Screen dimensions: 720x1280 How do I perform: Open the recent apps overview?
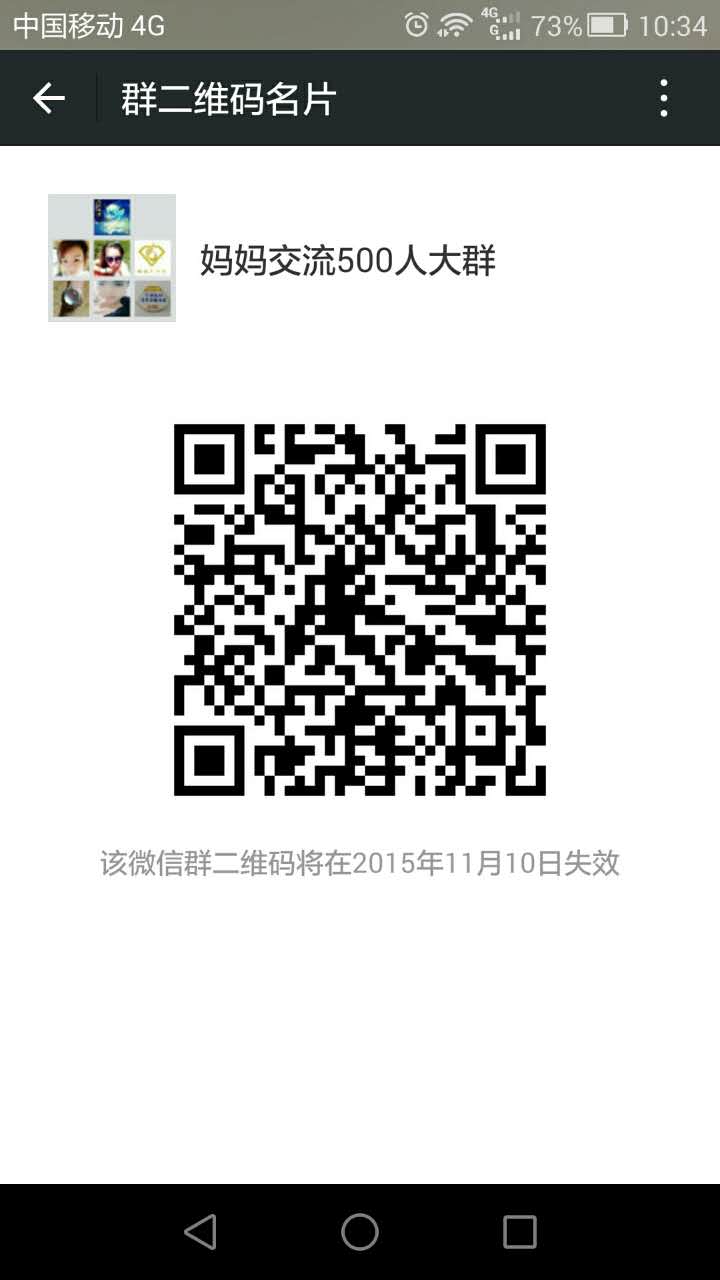click(519, 1232)
